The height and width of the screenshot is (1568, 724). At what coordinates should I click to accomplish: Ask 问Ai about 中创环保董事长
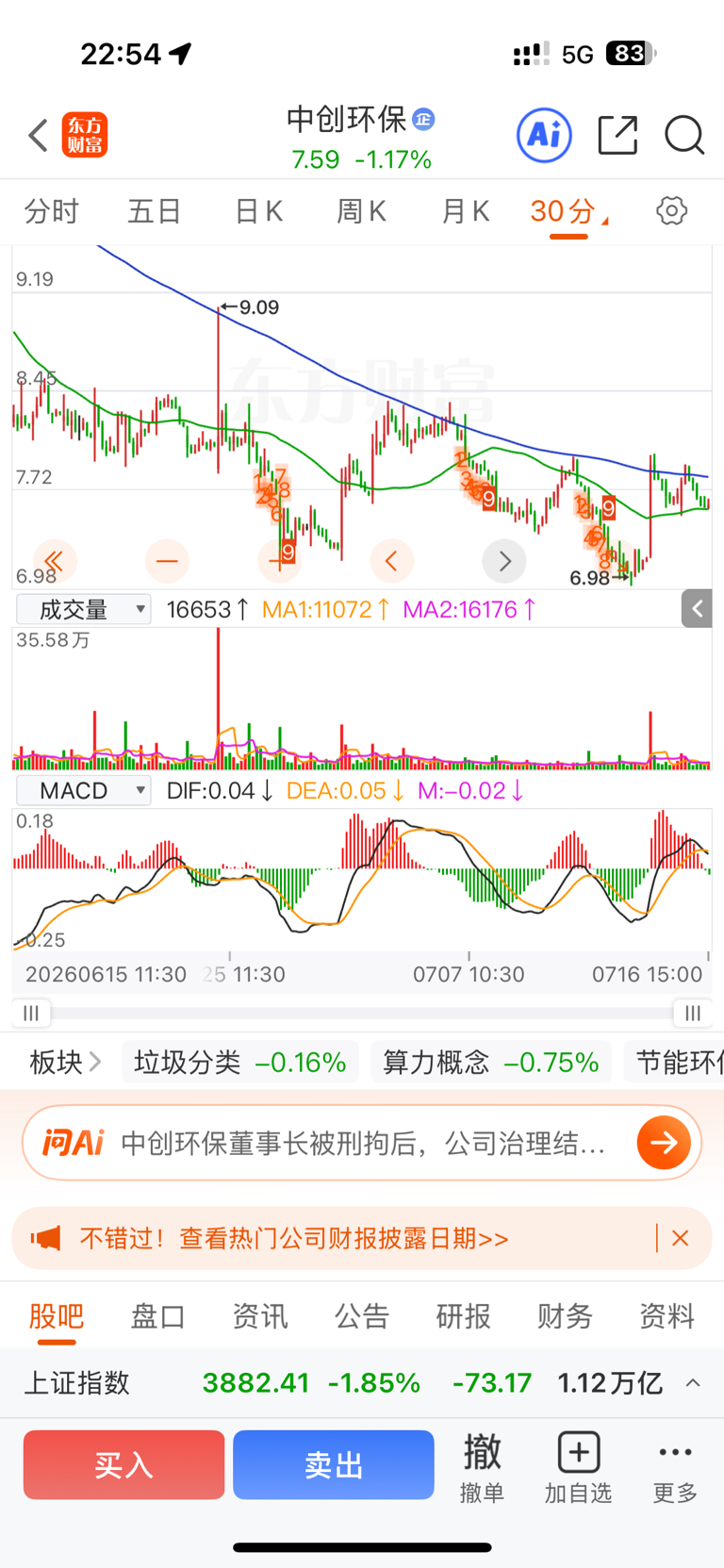pyautogui.click(x=362, y=1143)
